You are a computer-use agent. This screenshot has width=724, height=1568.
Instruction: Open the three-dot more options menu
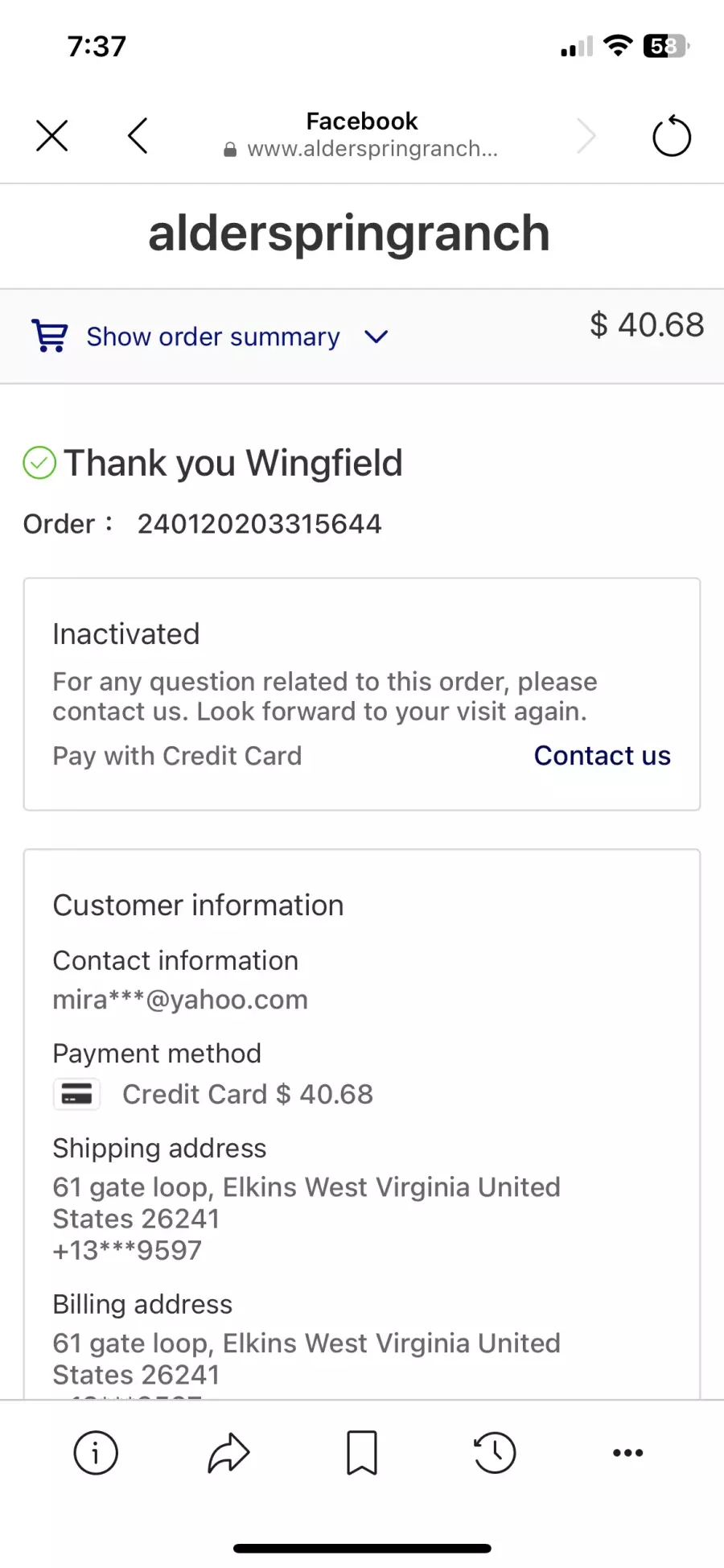coord(628,1453)
